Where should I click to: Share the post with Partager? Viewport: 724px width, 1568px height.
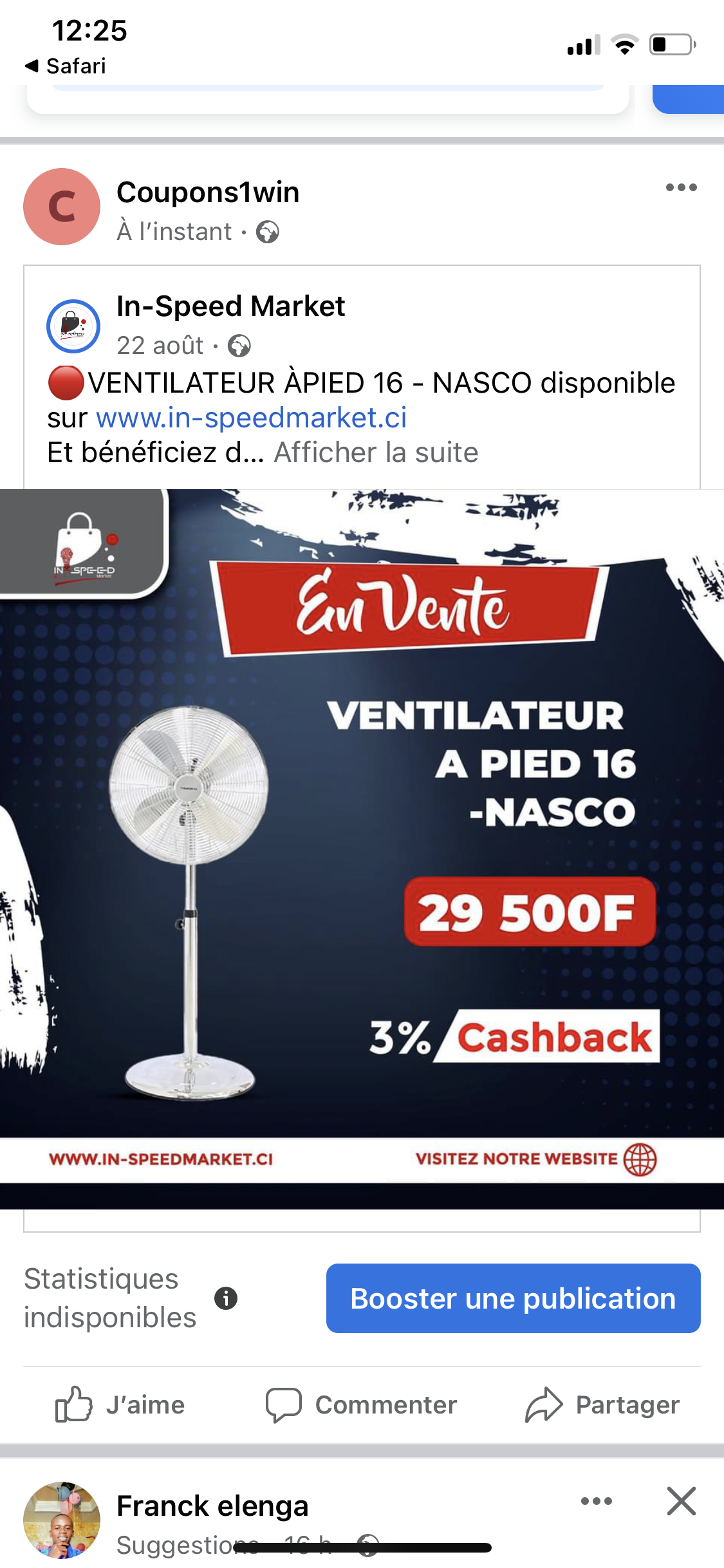click(x=602, y=1405)
